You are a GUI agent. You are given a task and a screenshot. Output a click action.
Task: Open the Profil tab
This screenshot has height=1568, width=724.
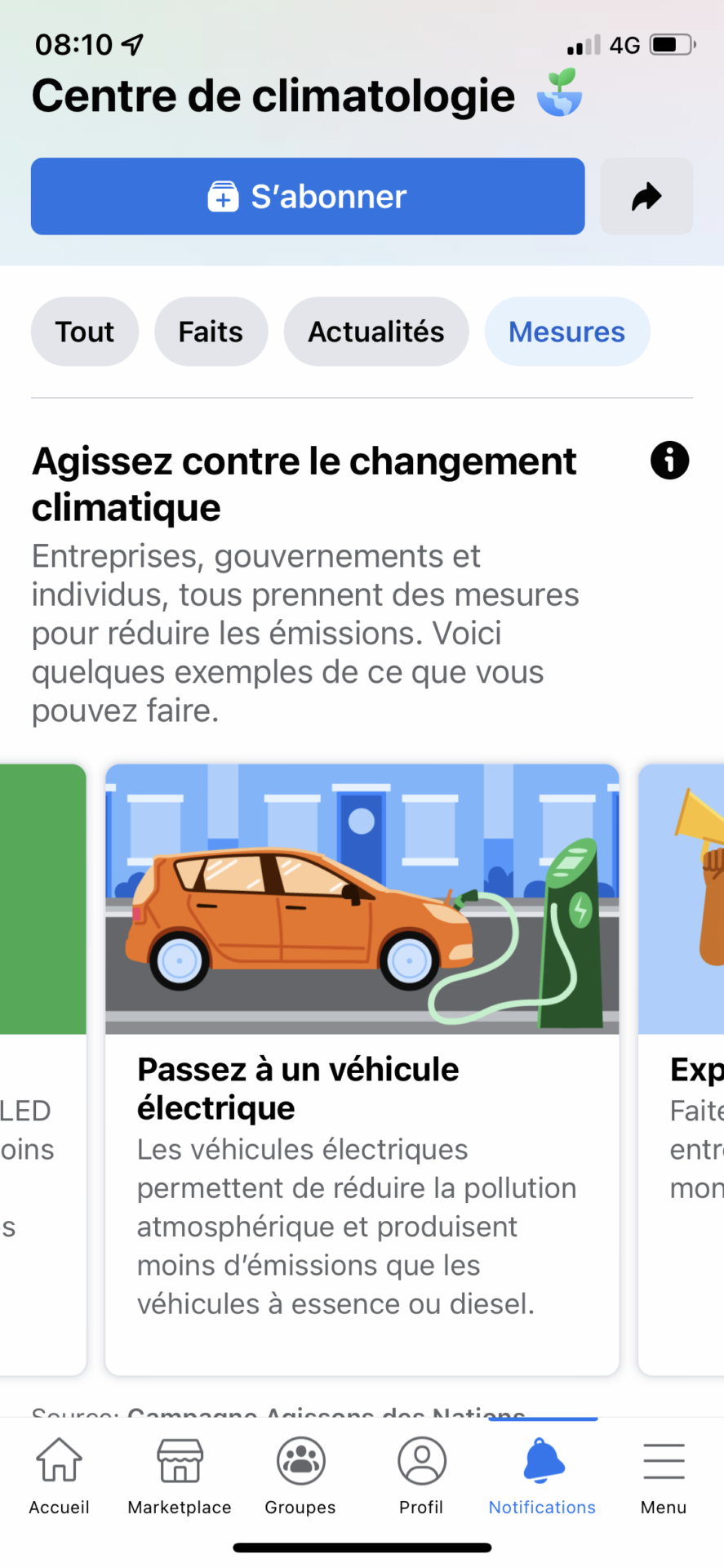(421, 1476)
